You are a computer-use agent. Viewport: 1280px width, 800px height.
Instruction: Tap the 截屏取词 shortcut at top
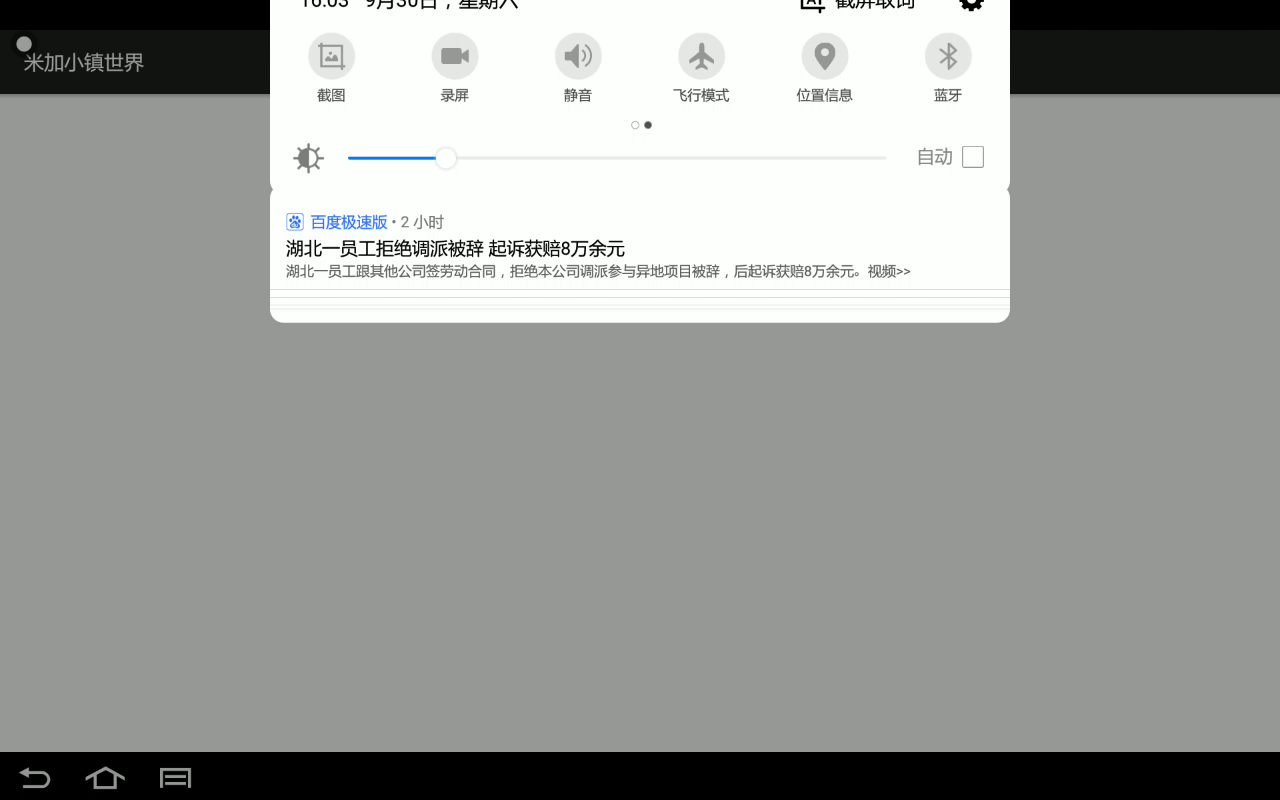coord(857,5)
